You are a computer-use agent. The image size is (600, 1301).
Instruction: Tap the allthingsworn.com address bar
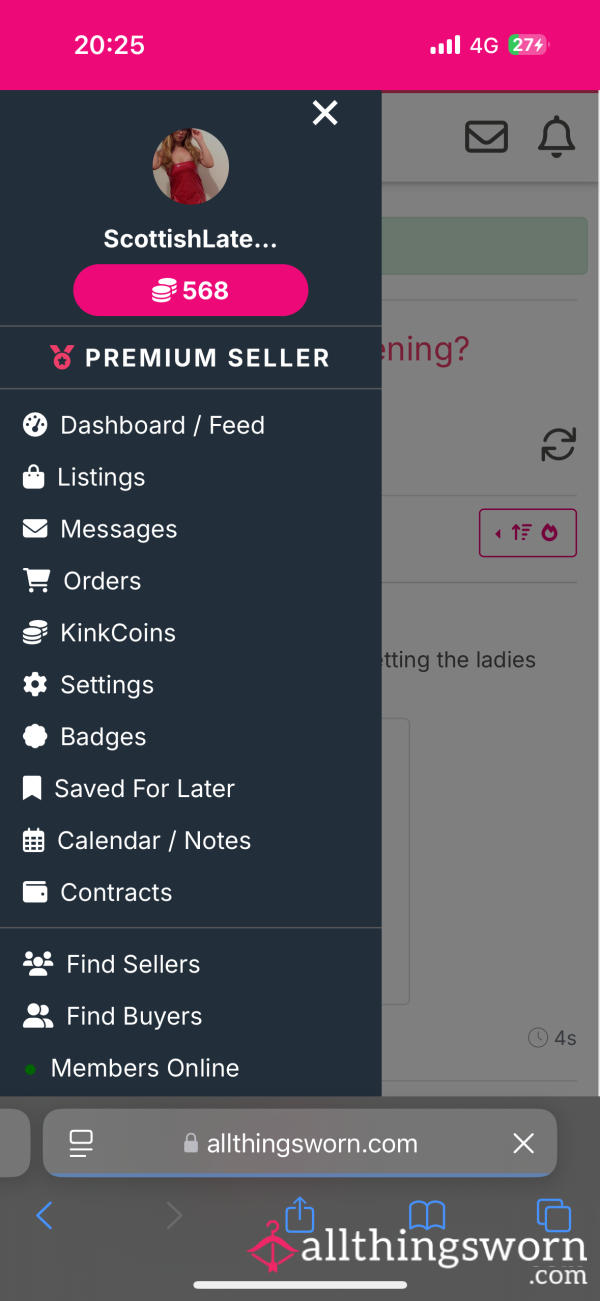[x=300, y=1143]
